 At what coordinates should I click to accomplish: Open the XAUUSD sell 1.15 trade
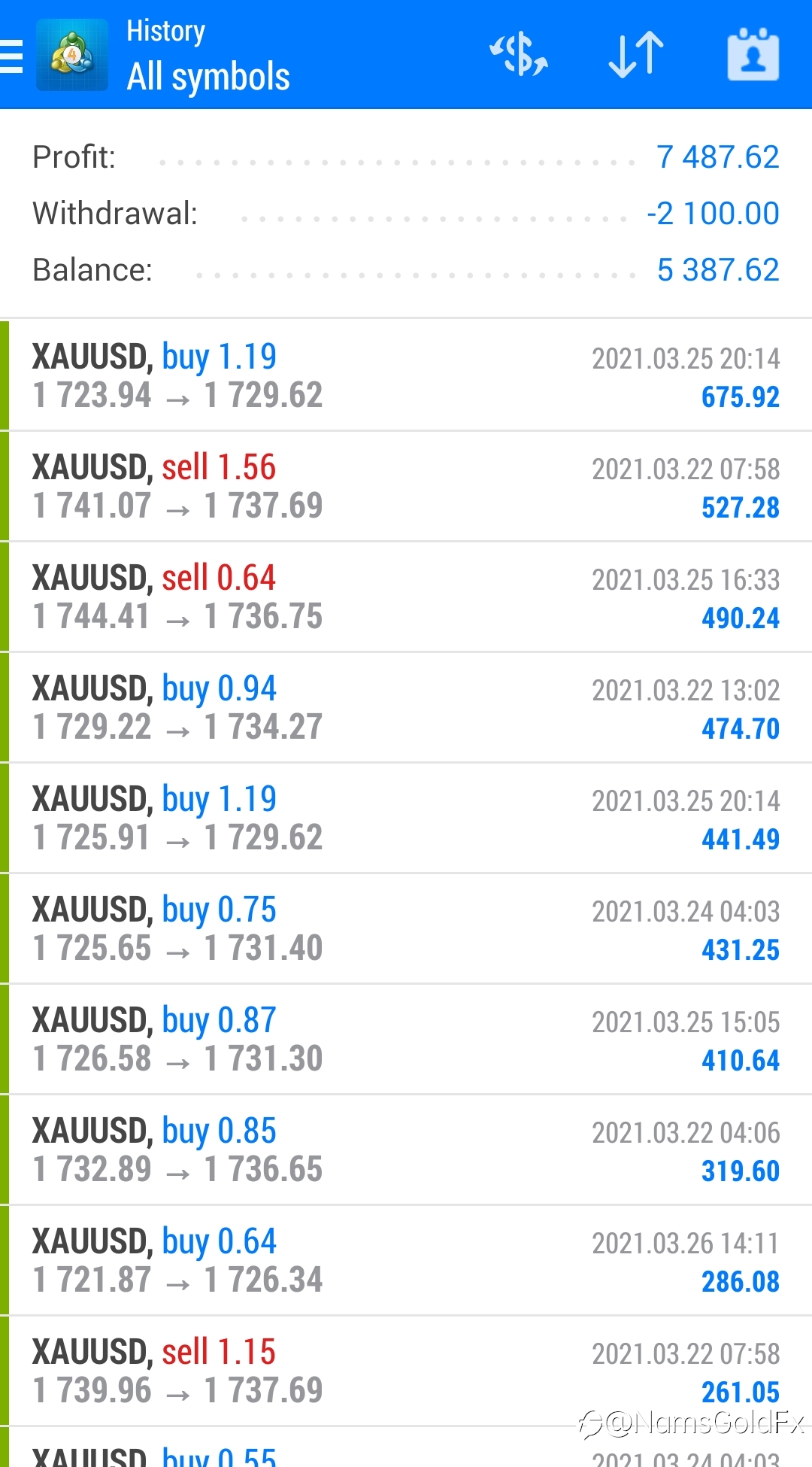pos(406,1371)
